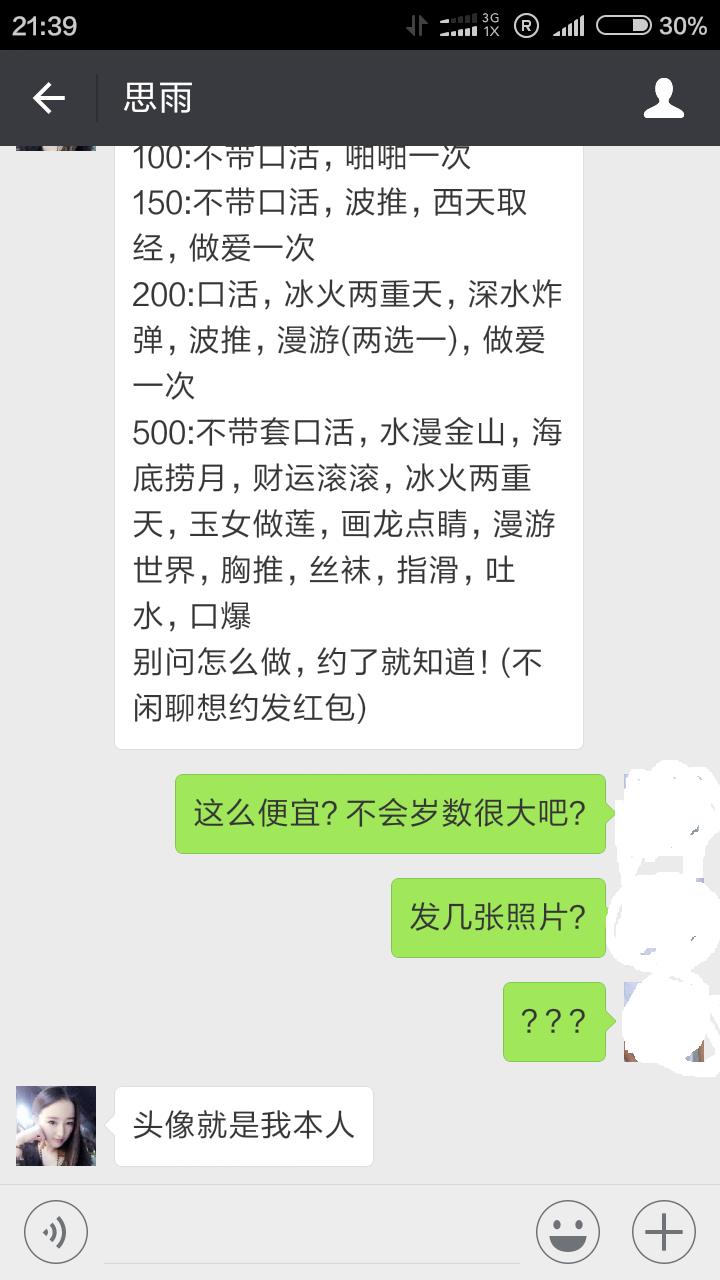This screenshot has height=1280, width=720.
Task: Tap the roaming (R) status icon
Action: coord(523,27)
